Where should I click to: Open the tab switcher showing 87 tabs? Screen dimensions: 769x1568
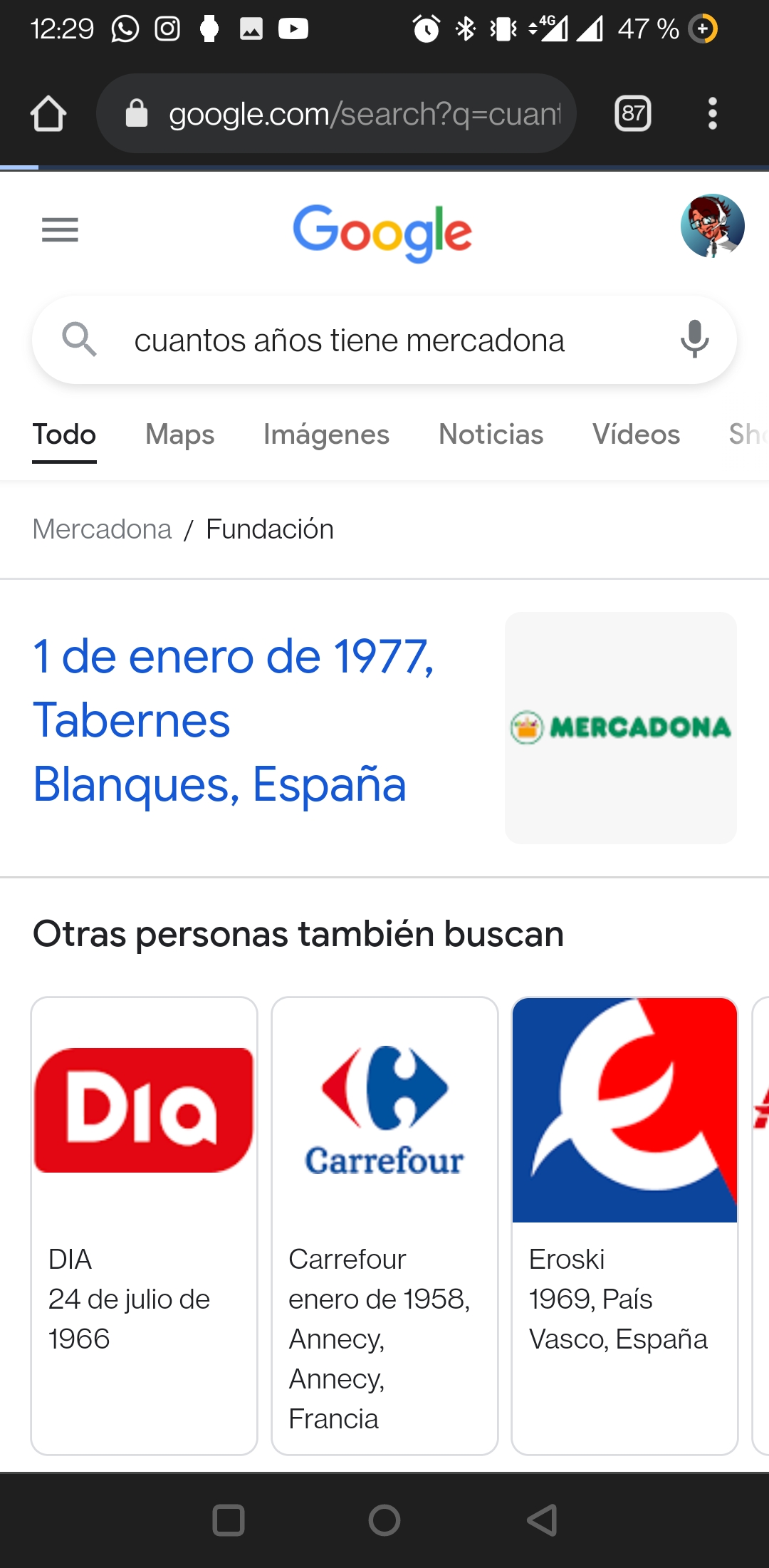click(633, 113)
